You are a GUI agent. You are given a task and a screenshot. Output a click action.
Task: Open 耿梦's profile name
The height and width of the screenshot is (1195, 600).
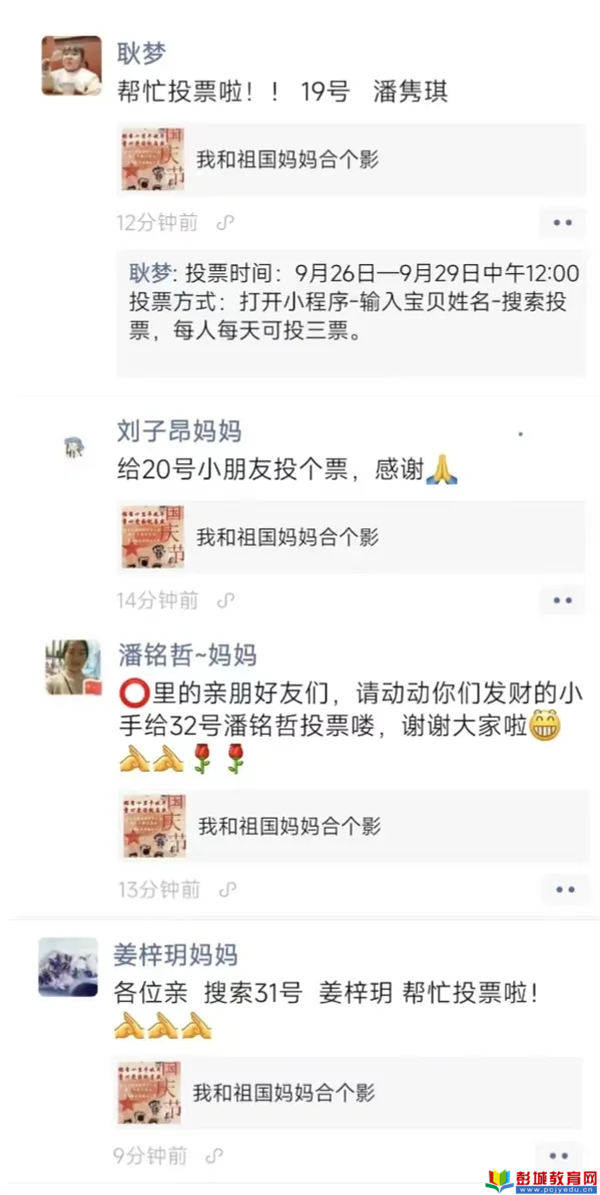coord(141,53)
